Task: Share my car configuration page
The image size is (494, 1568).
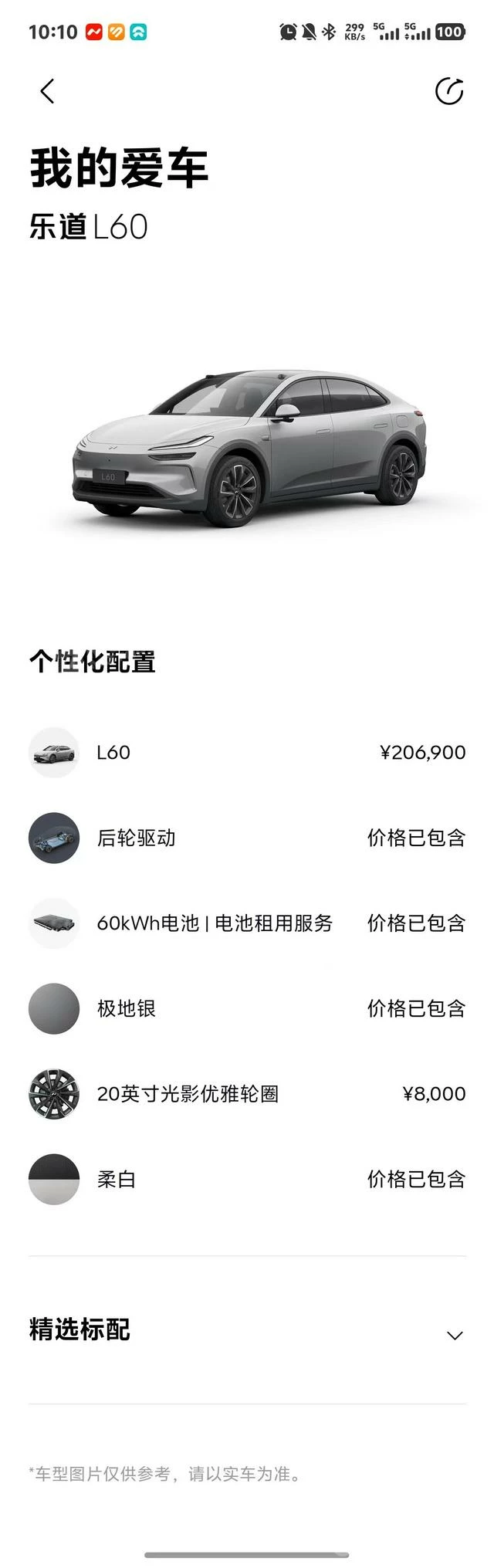Action: [x=449, y=91]
